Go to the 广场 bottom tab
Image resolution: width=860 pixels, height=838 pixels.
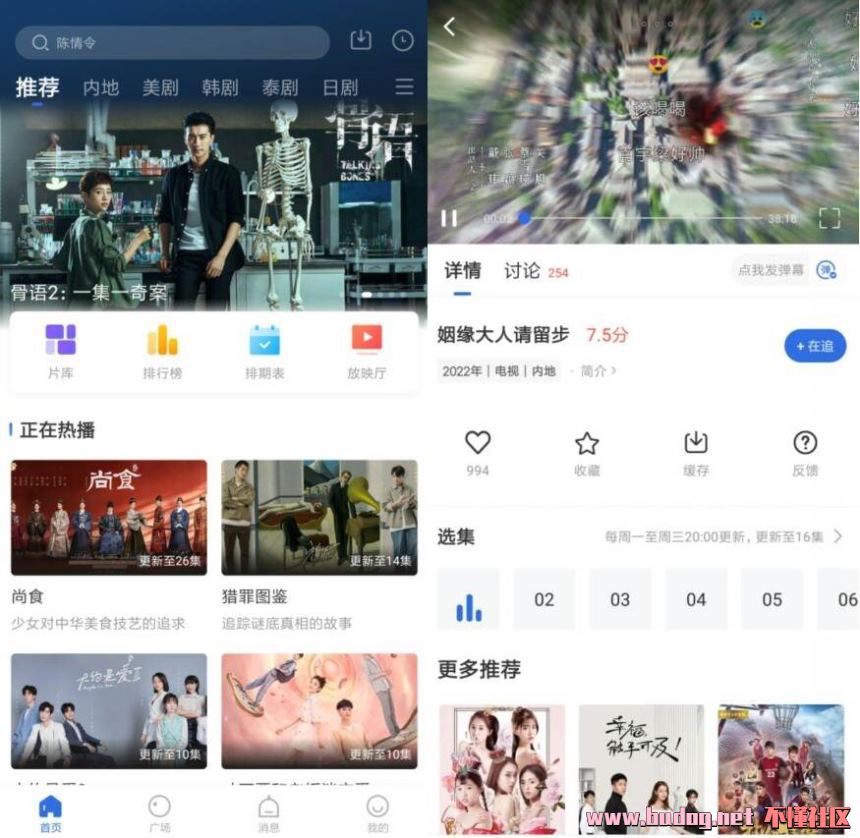(159, 812)
